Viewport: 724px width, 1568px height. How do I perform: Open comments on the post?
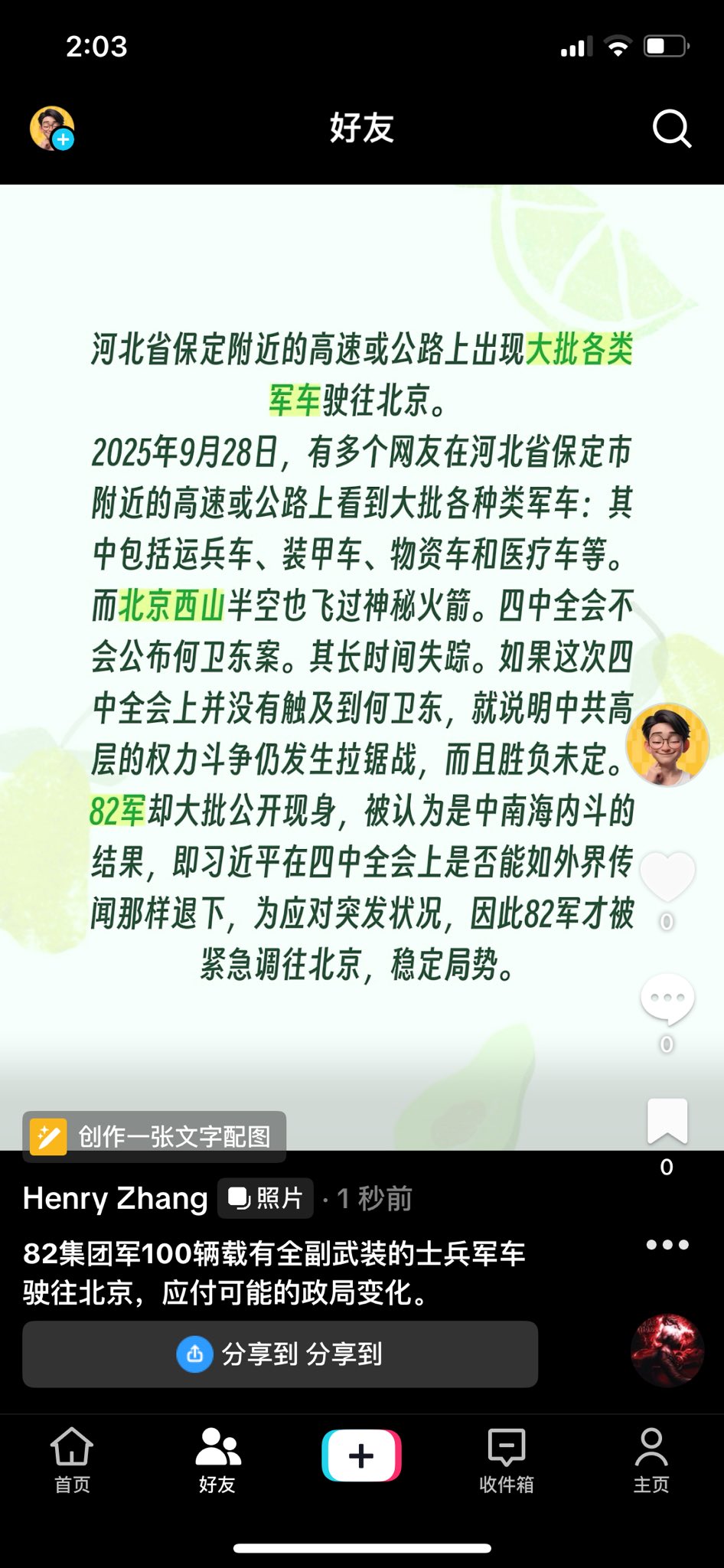coord(667,999)
